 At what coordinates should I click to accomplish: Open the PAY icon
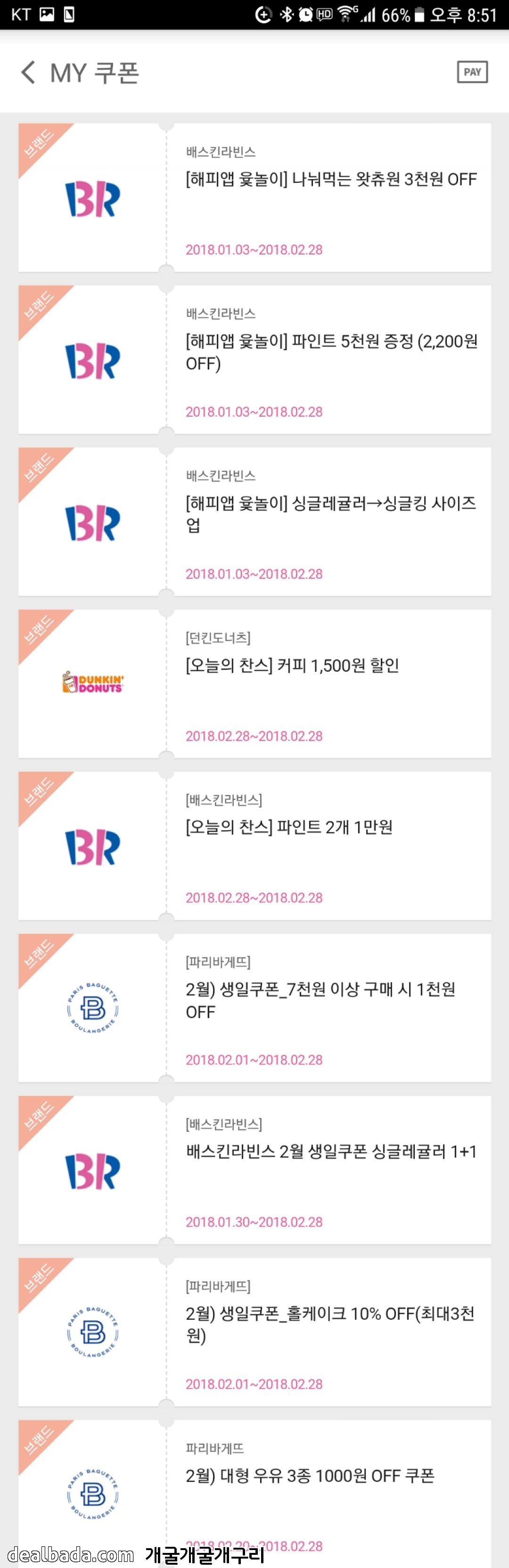[472, 72]
